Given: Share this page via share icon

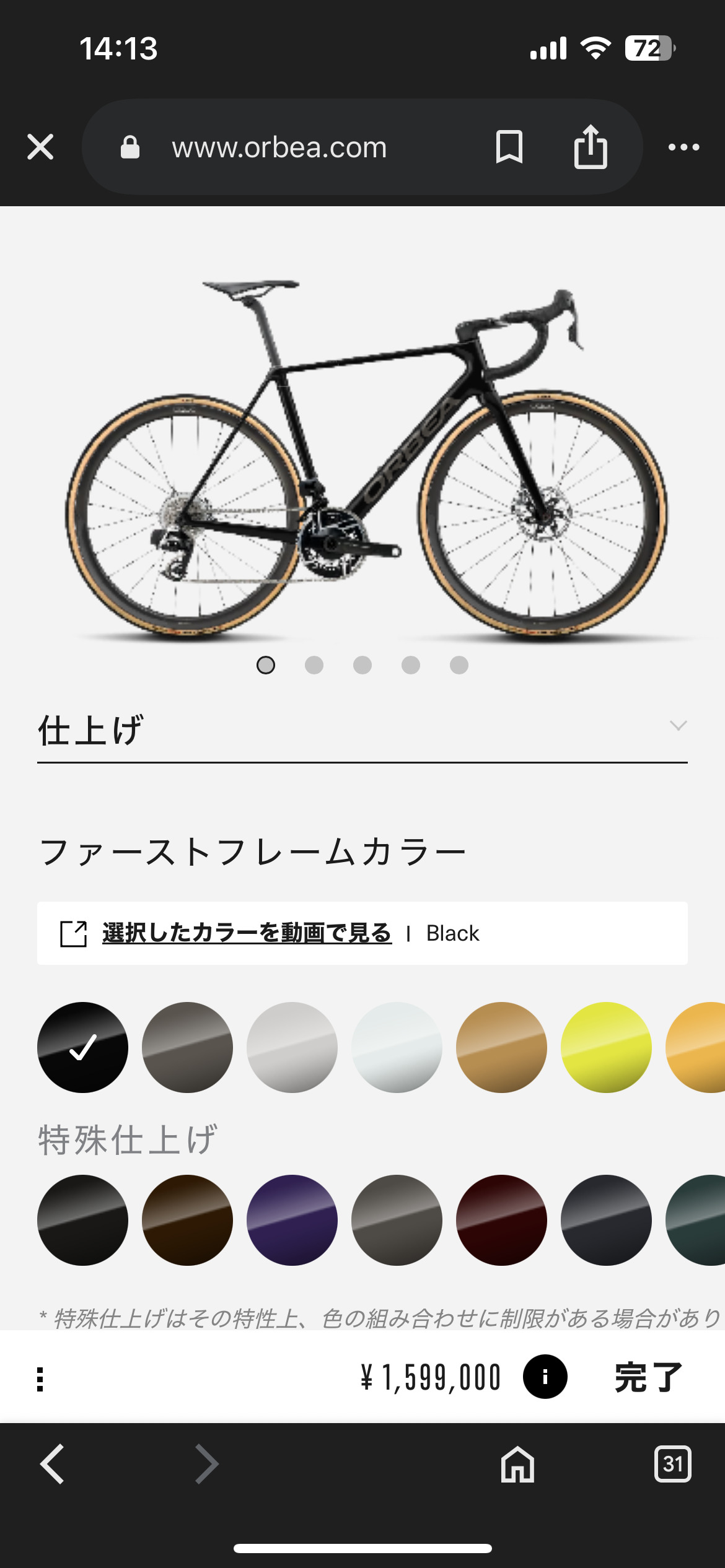Looking at the screenshot, I should pos(591,147).
